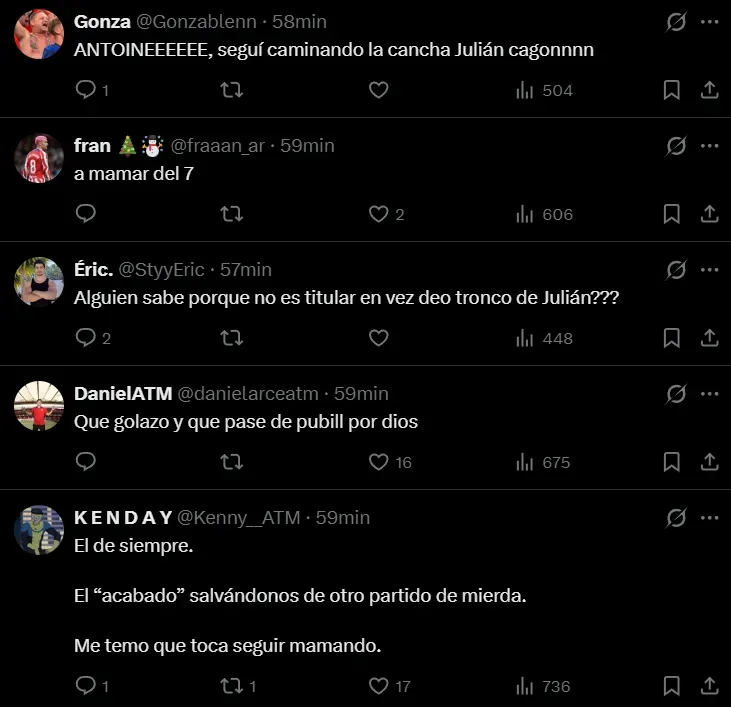Bookmark DanielATM's tweet

tap(672, 462)
